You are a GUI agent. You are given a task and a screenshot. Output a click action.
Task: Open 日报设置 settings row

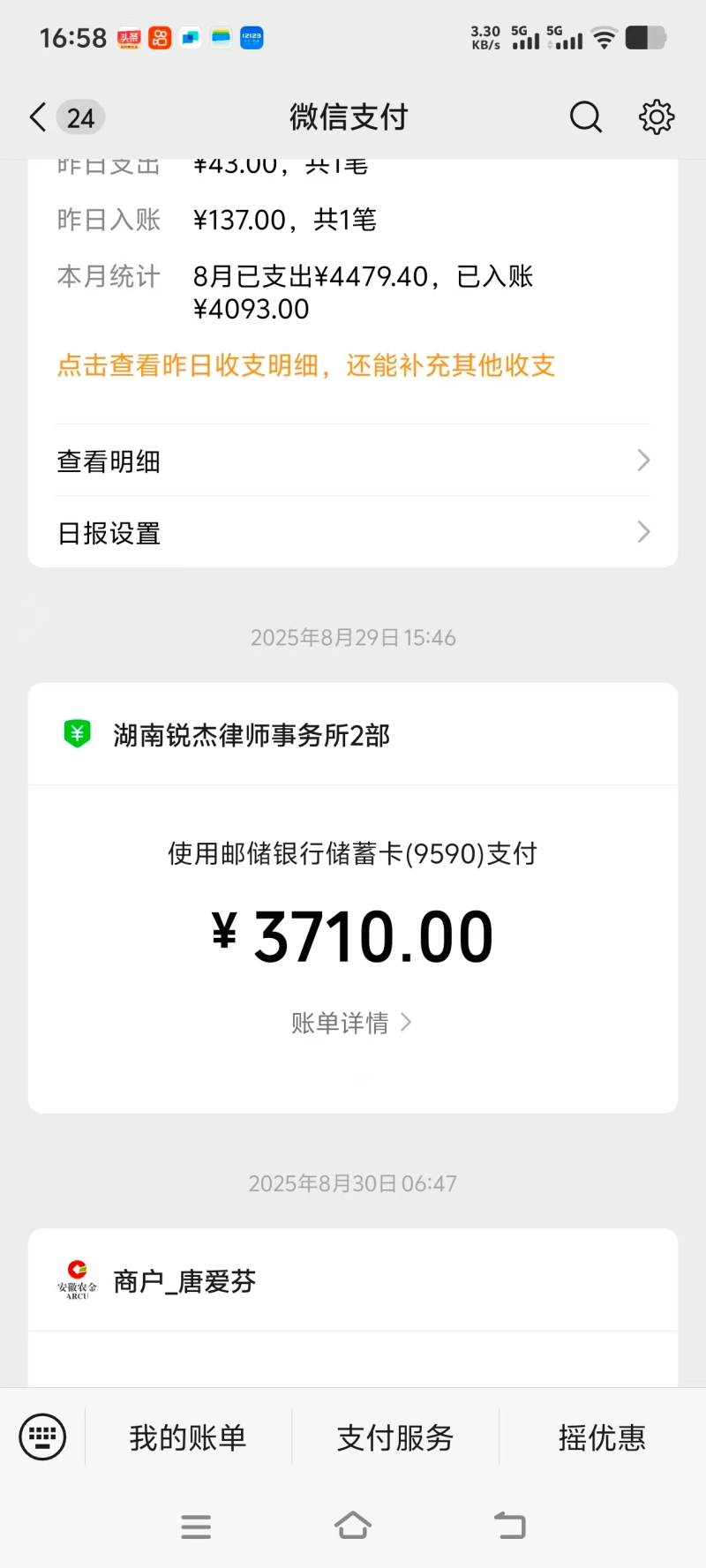[353, 533]
